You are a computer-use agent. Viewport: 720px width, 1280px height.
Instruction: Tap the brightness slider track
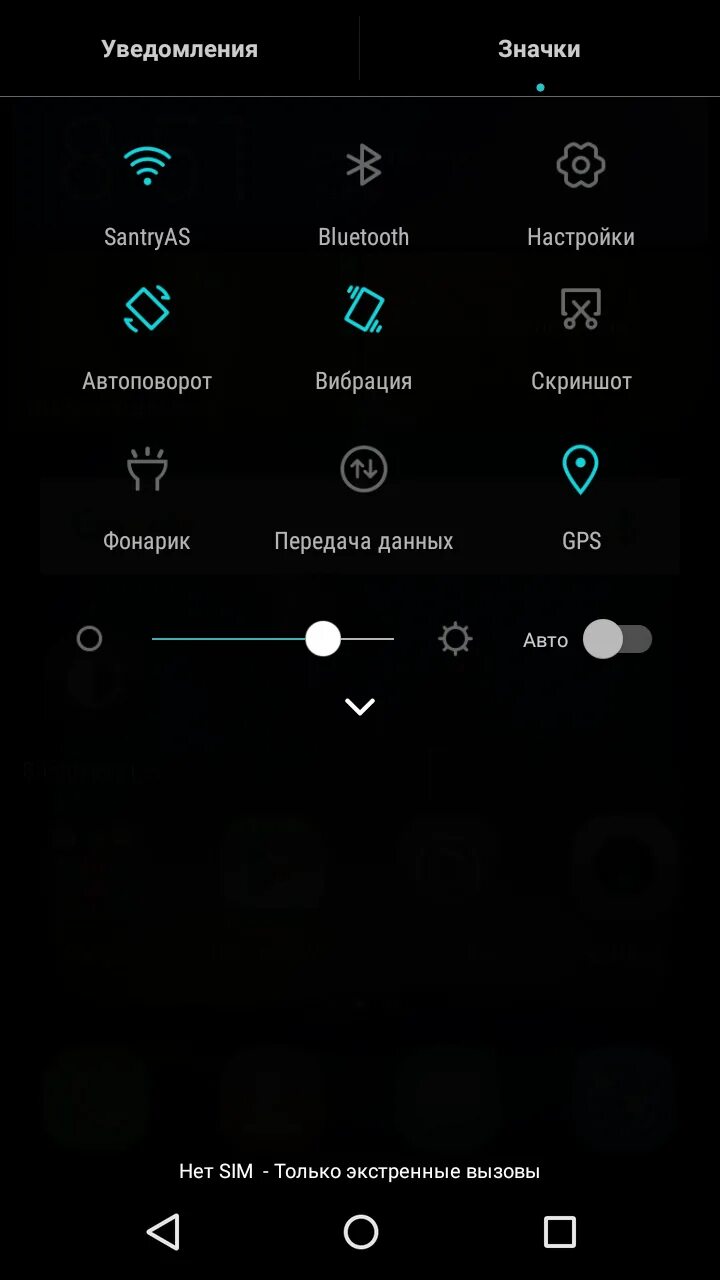coord(273,639)
